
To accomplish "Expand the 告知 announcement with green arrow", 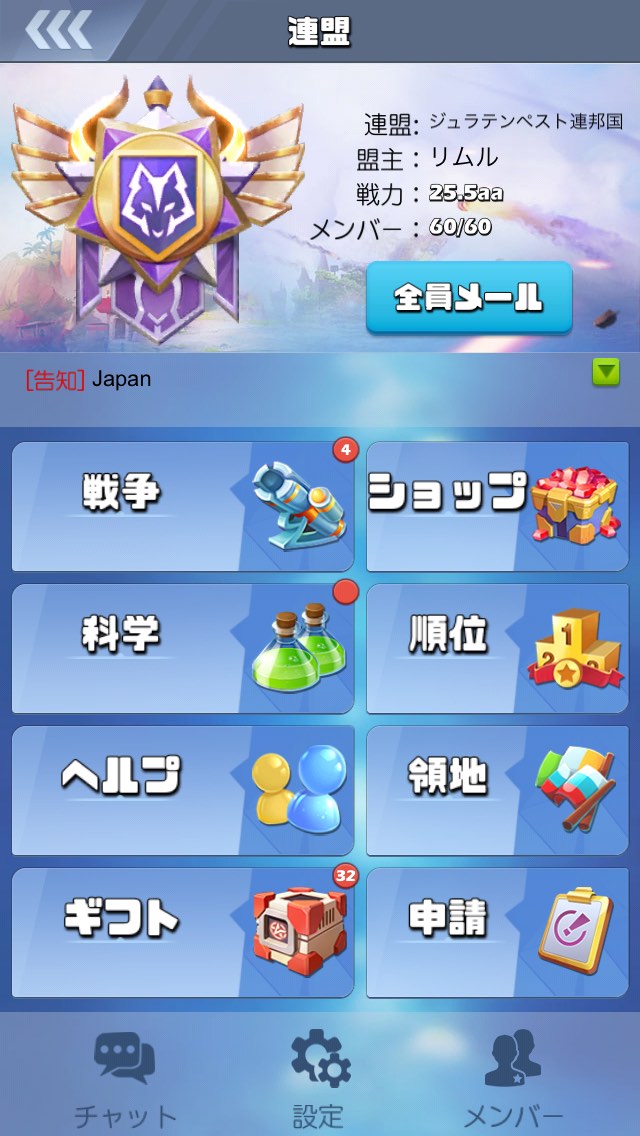I will click(606, 373).
